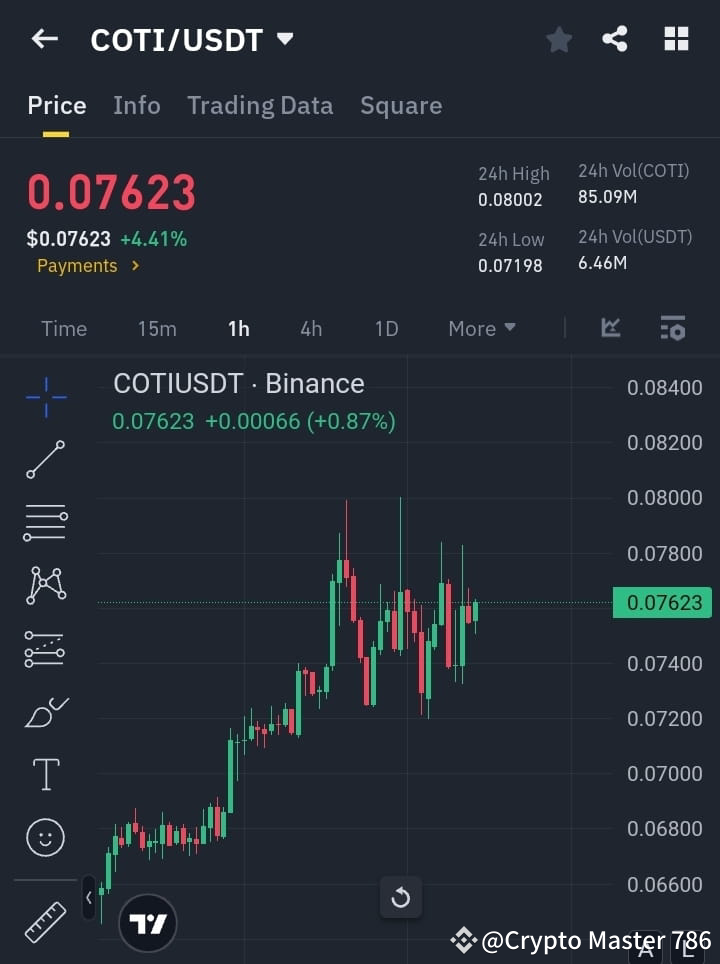The image size is (720, 964).
Task: Switch to the Trading Data tab
Action: point(260,105)
